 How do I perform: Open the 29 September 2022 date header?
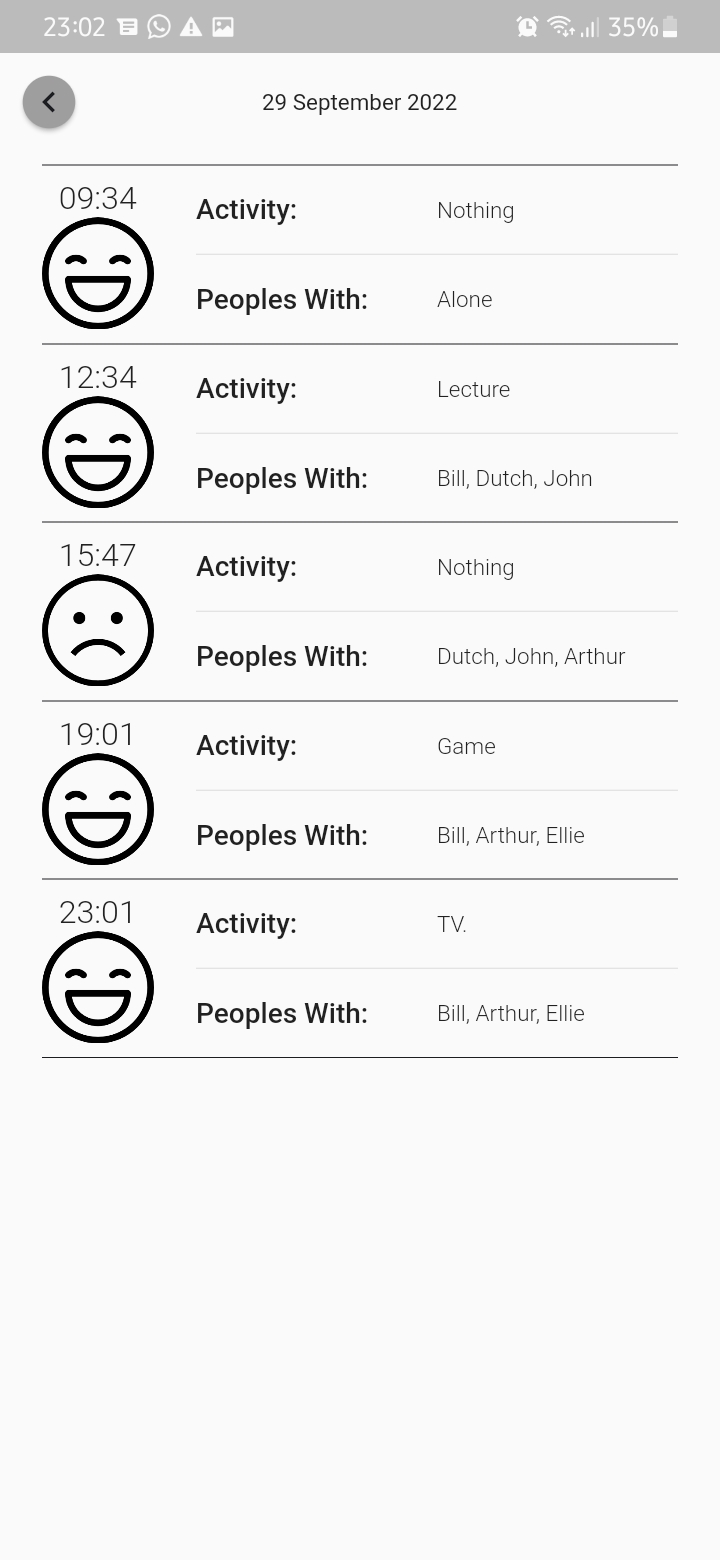coord(360,101)
